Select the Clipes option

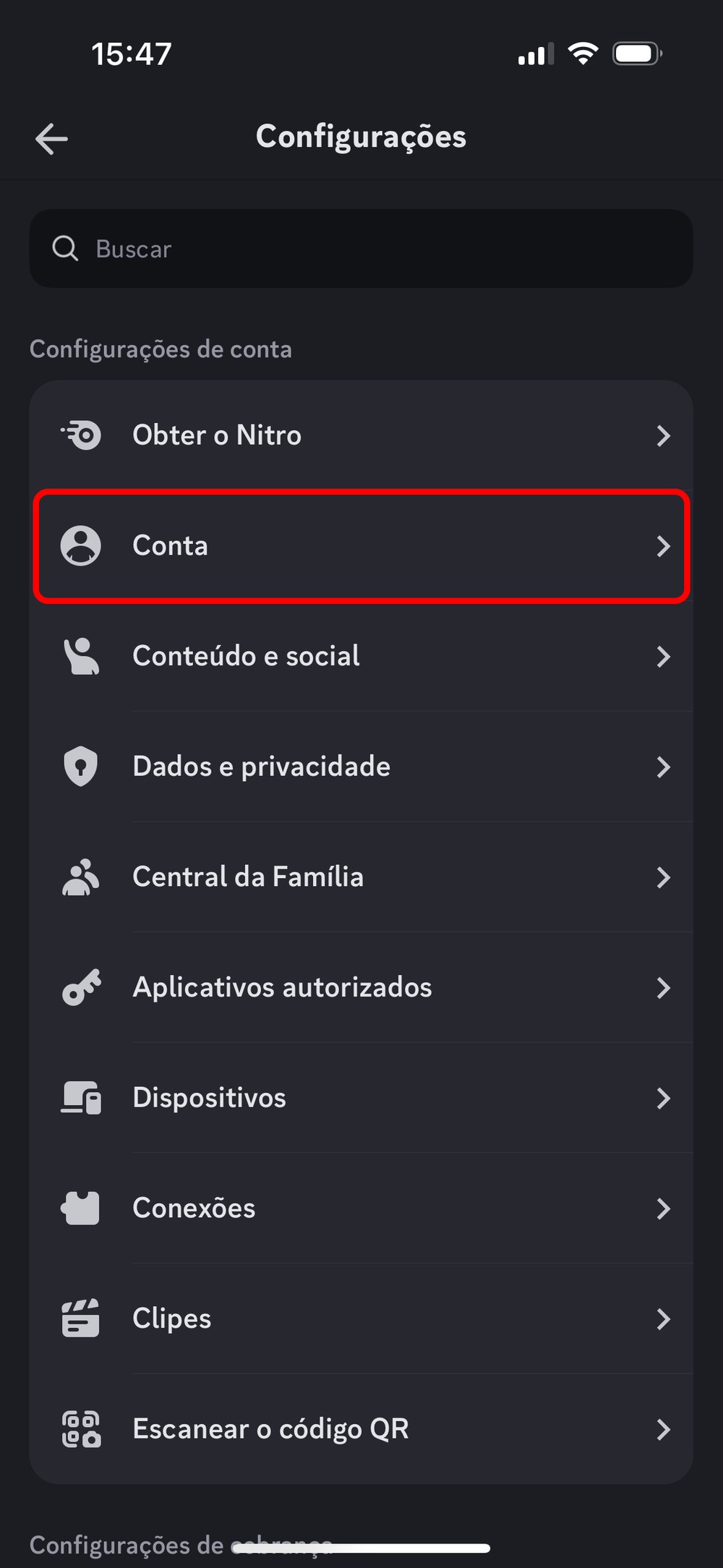(361, 1319)
